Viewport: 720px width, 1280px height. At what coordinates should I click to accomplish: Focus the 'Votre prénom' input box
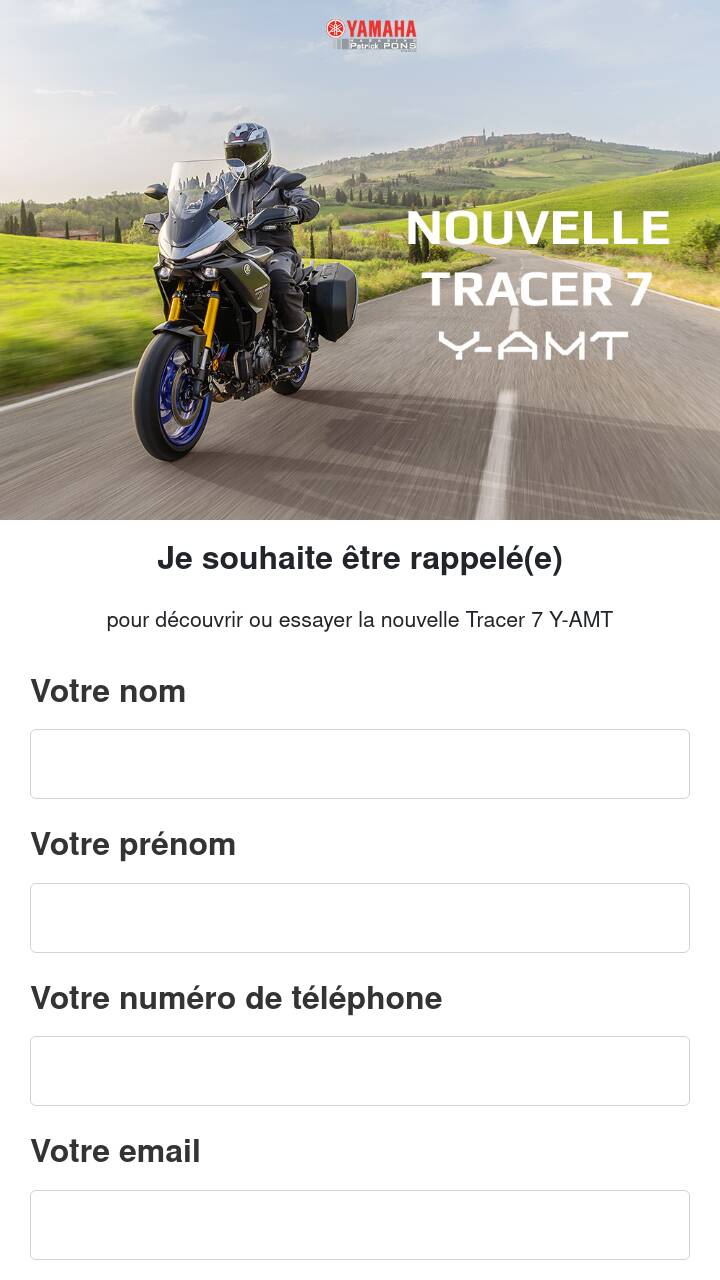click(x=360, y=918)
